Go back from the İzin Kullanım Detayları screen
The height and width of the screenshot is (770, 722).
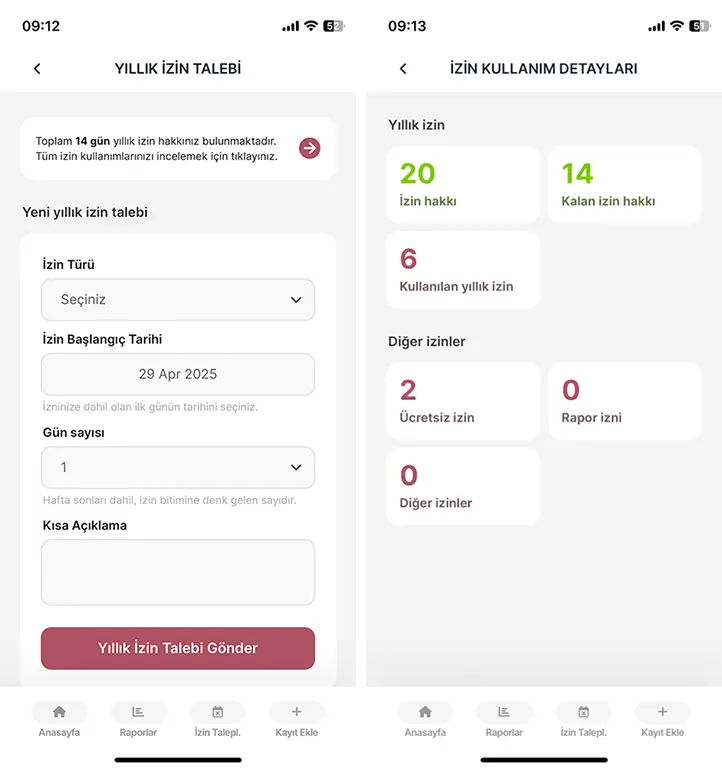403,69
